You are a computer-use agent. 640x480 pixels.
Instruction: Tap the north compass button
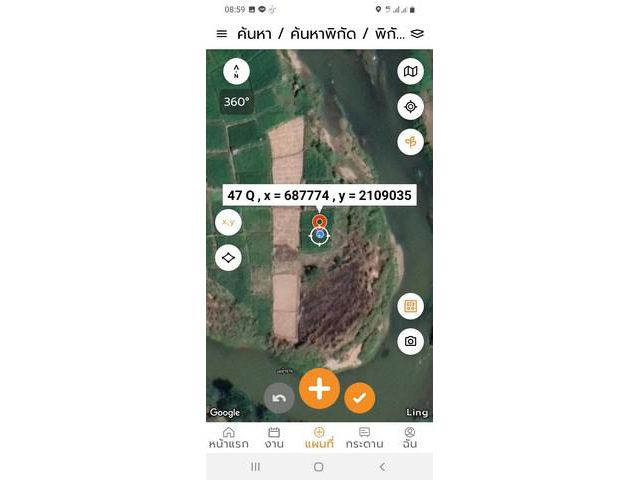pos(236,71)
